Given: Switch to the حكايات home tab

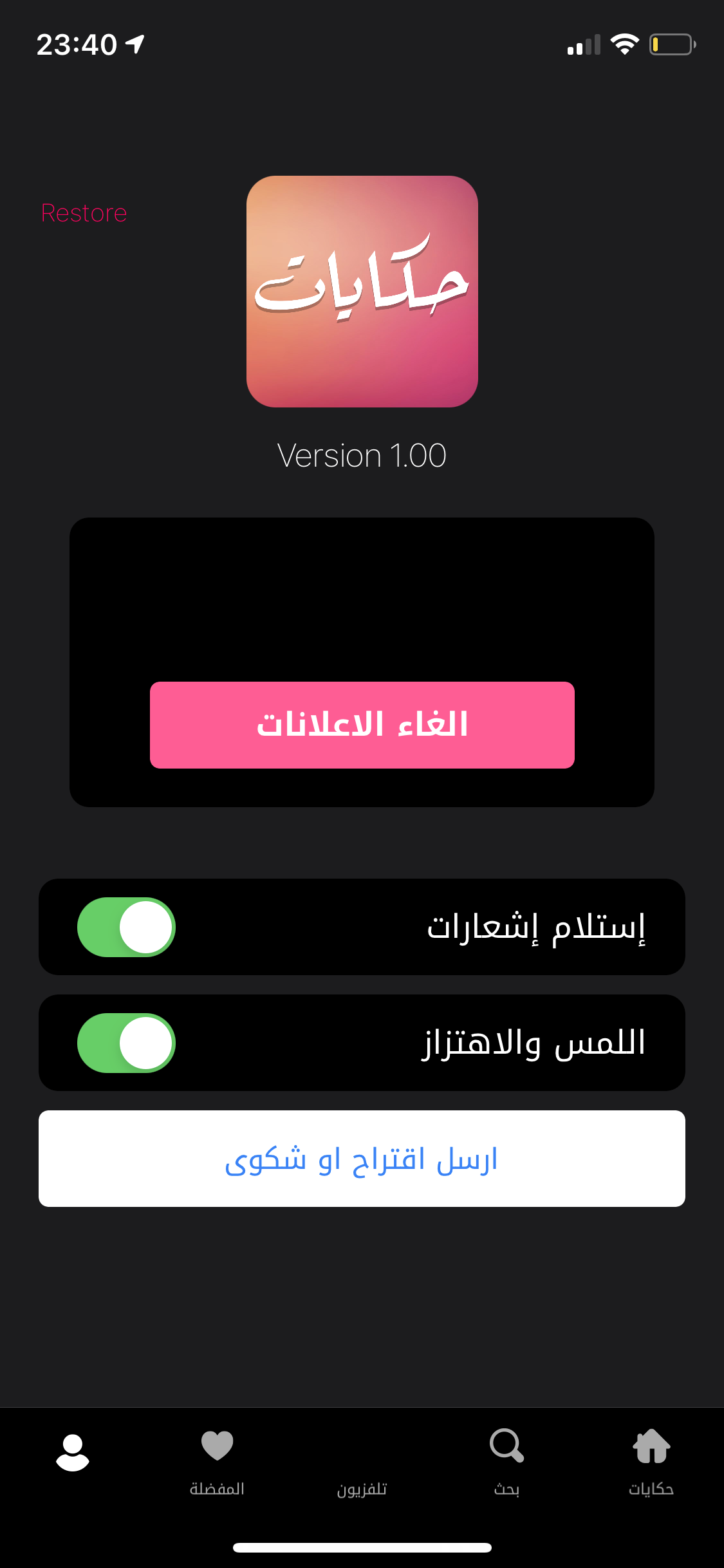Looking at the screenshot, I should [x=651, y=1462].
